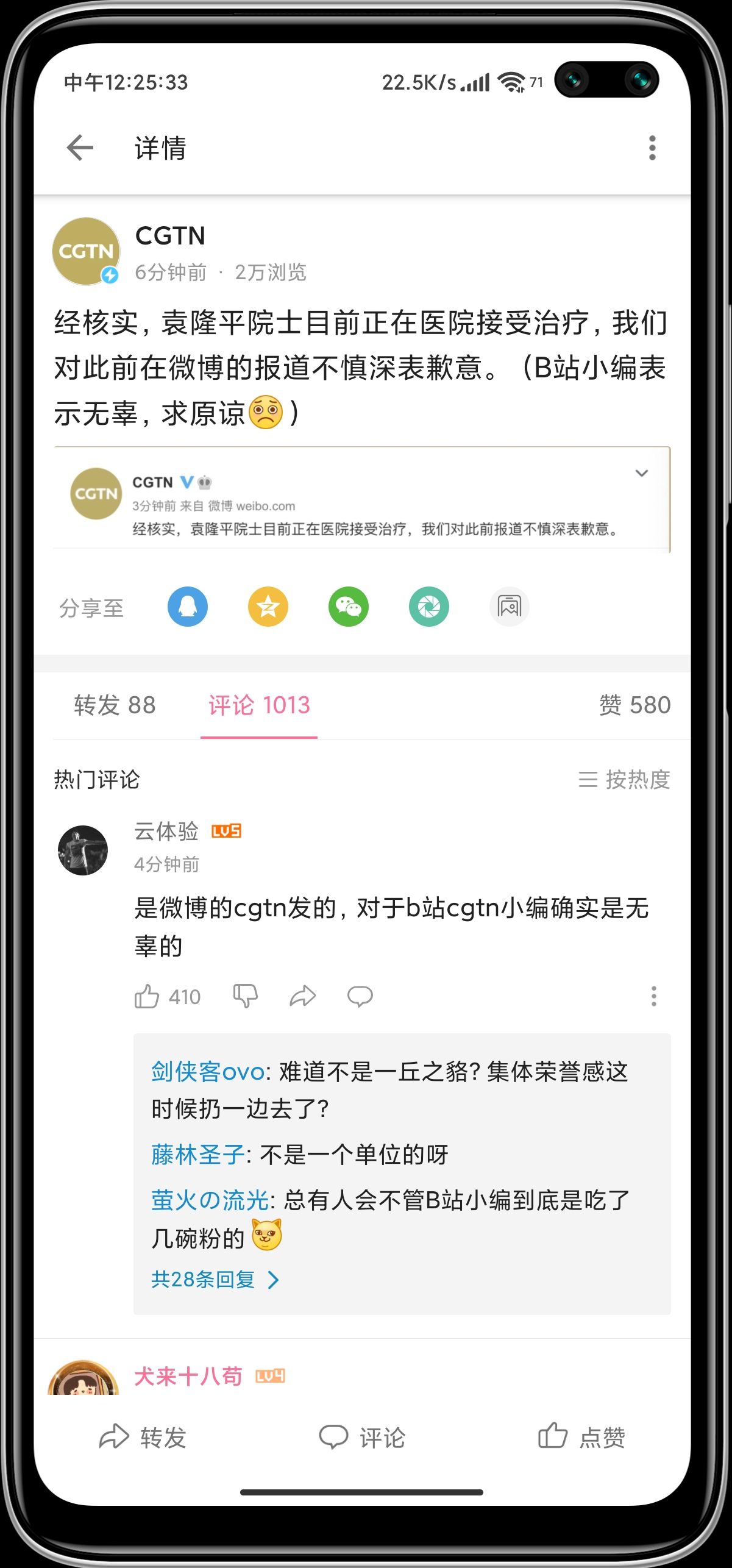Viewport: 732px width, 1568px height.
Task: Open more options on 云体验's comment
Action: click(653, 997)
